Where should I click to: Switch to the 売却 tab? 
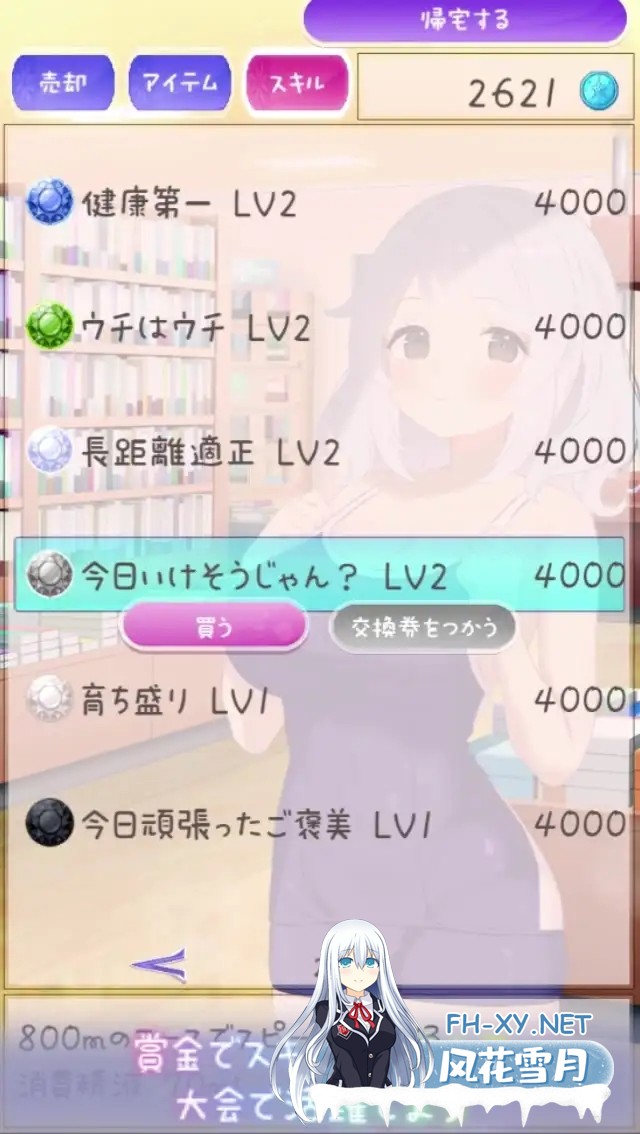tap(63, 82)
